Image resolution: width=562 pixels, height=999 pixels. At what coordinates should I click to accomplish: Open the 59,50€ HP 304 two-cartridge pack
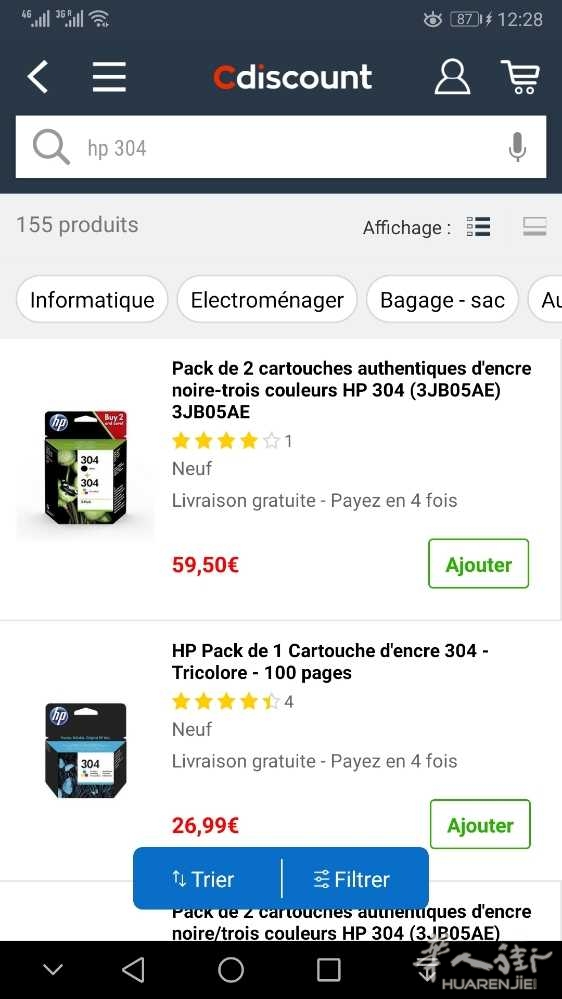tap(352, 390)
